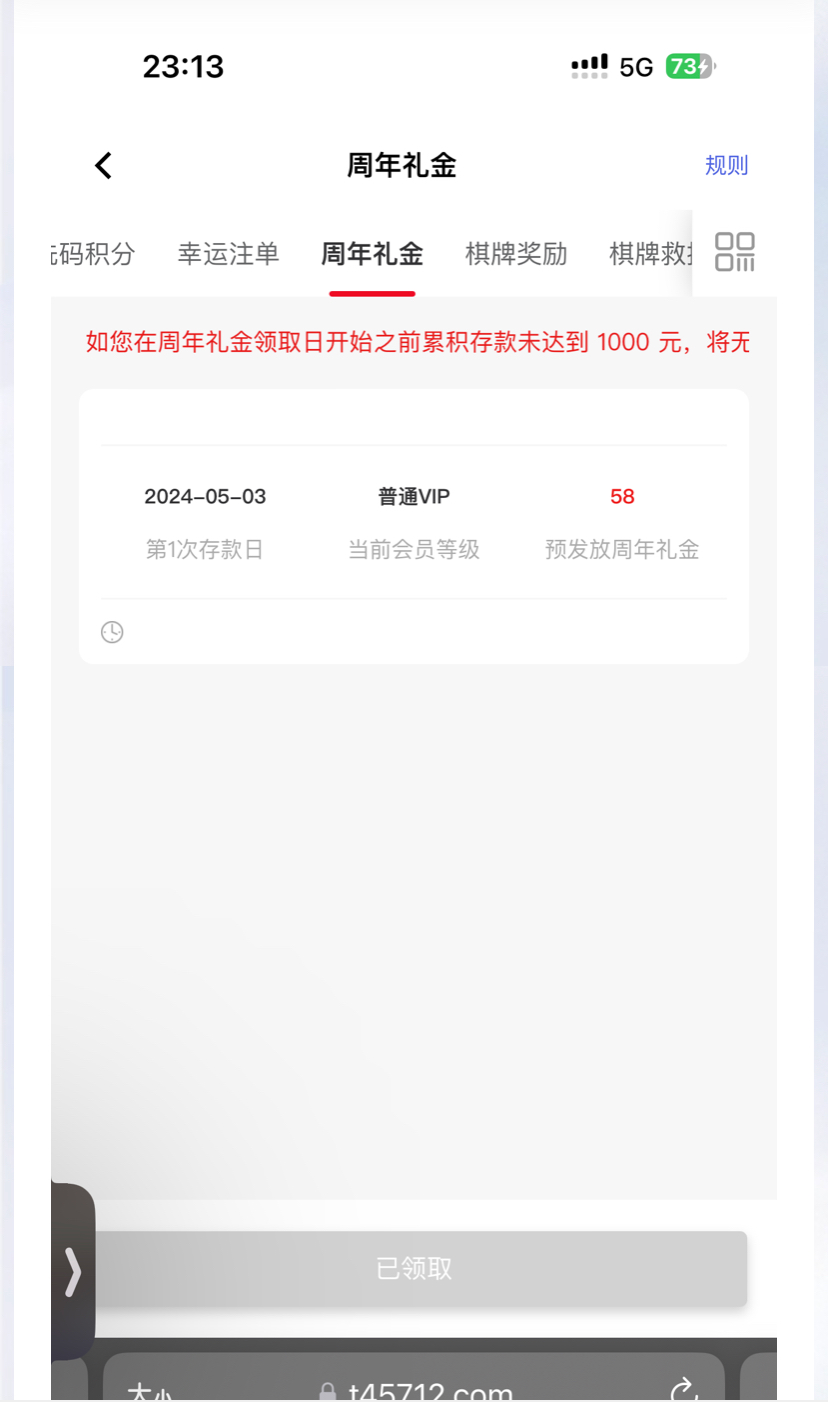Open the tab category grid icon
Image resolution: width=828 pixels, height=1403 pixels.
pos(735,252)
